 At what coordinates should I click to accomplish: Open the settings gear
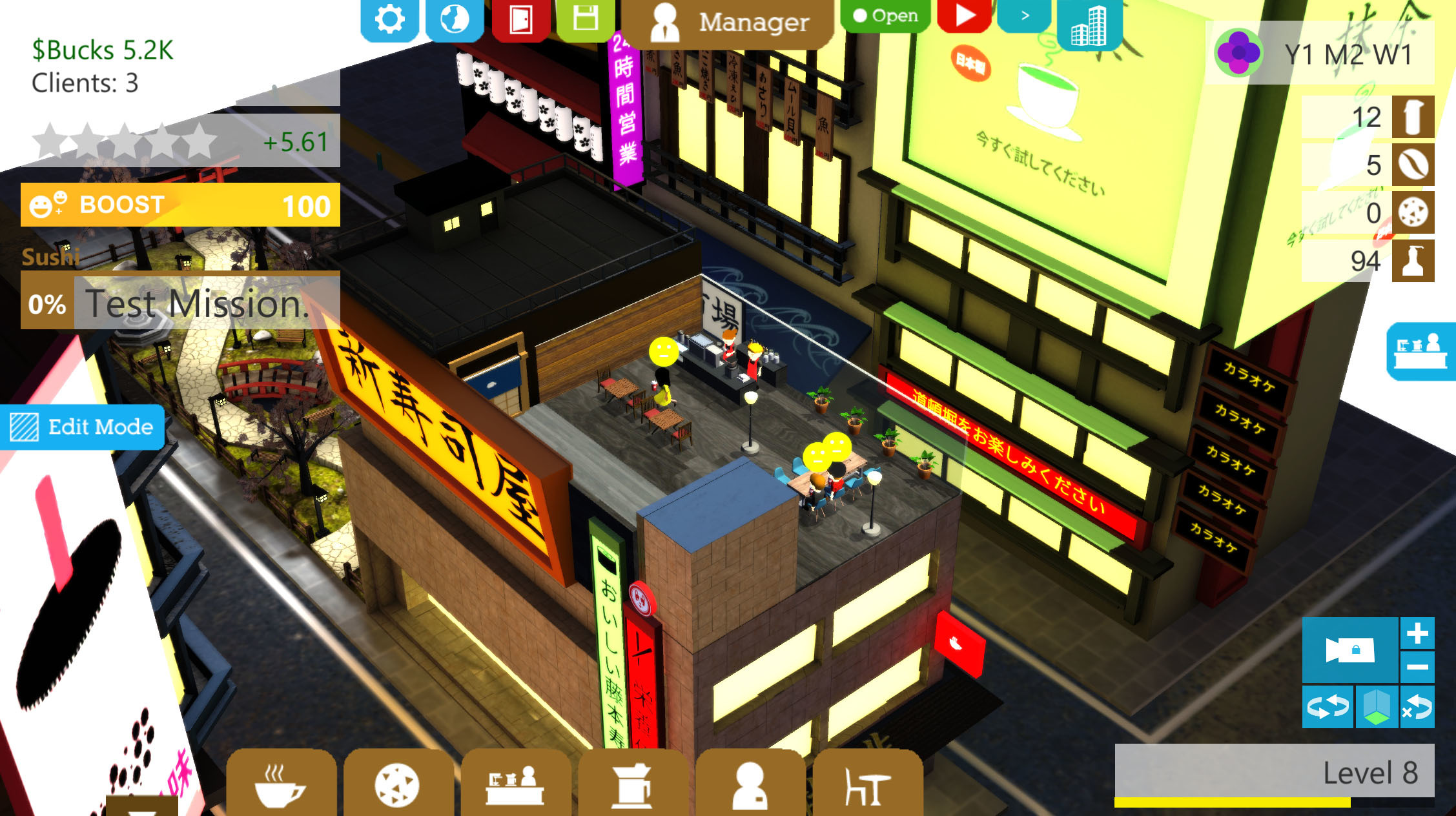[x=389, y=19]
